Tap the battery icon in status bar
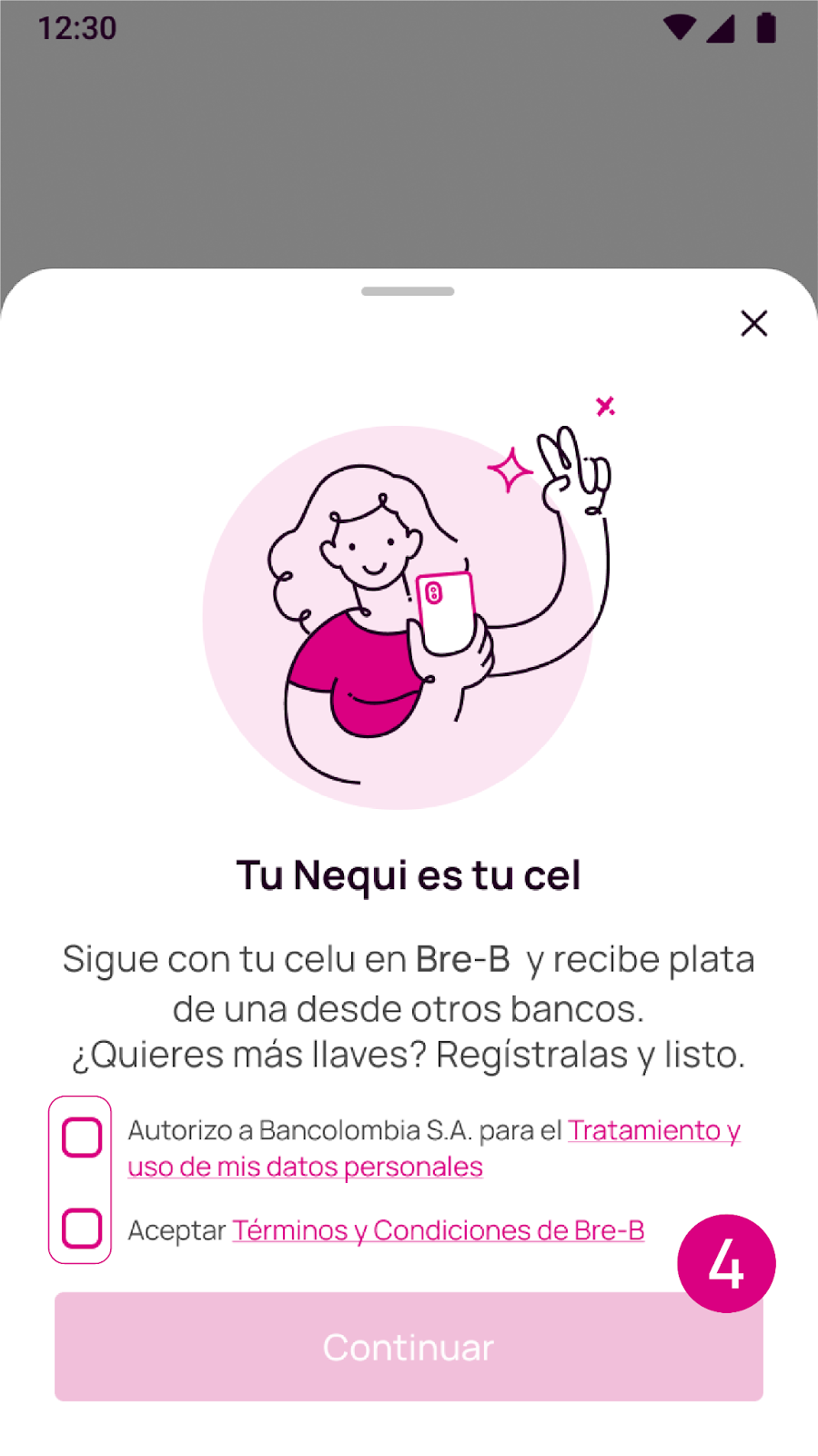 pos(764,25)
